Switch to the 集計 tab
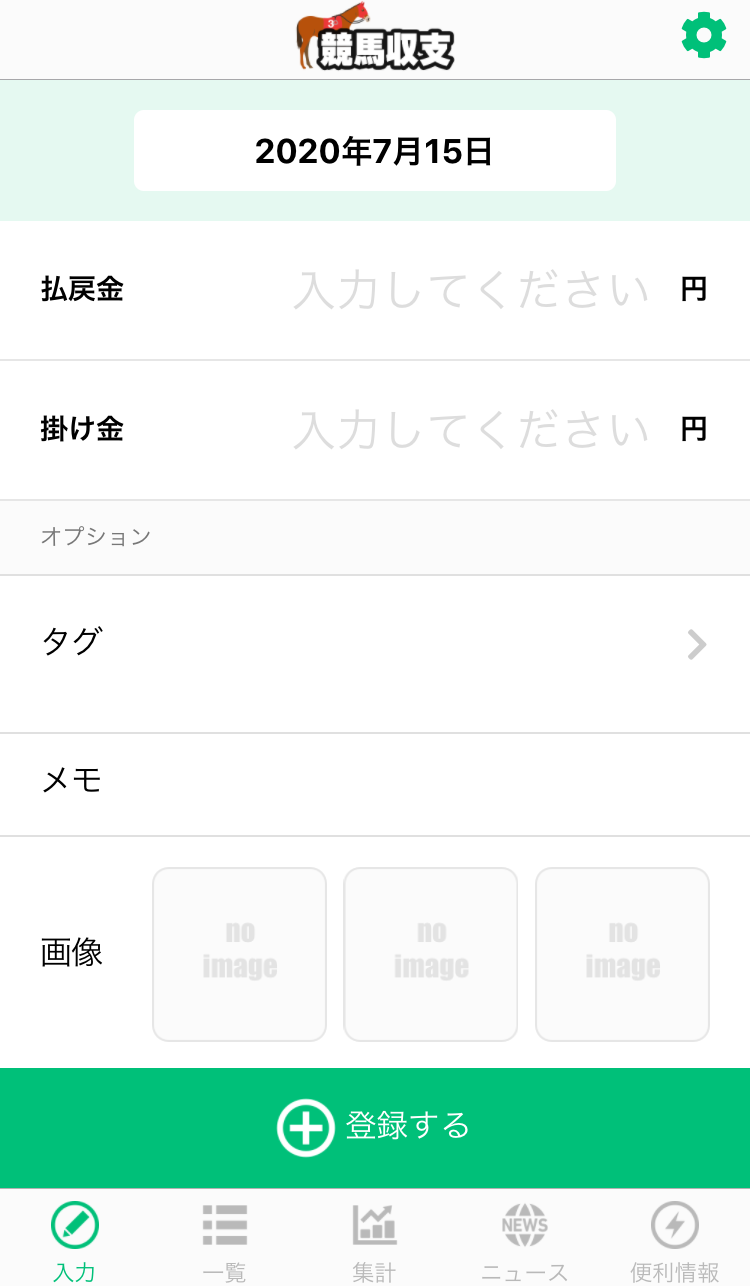The width and height of the screenshot is (750, 1286). [x=375, y=1242]
